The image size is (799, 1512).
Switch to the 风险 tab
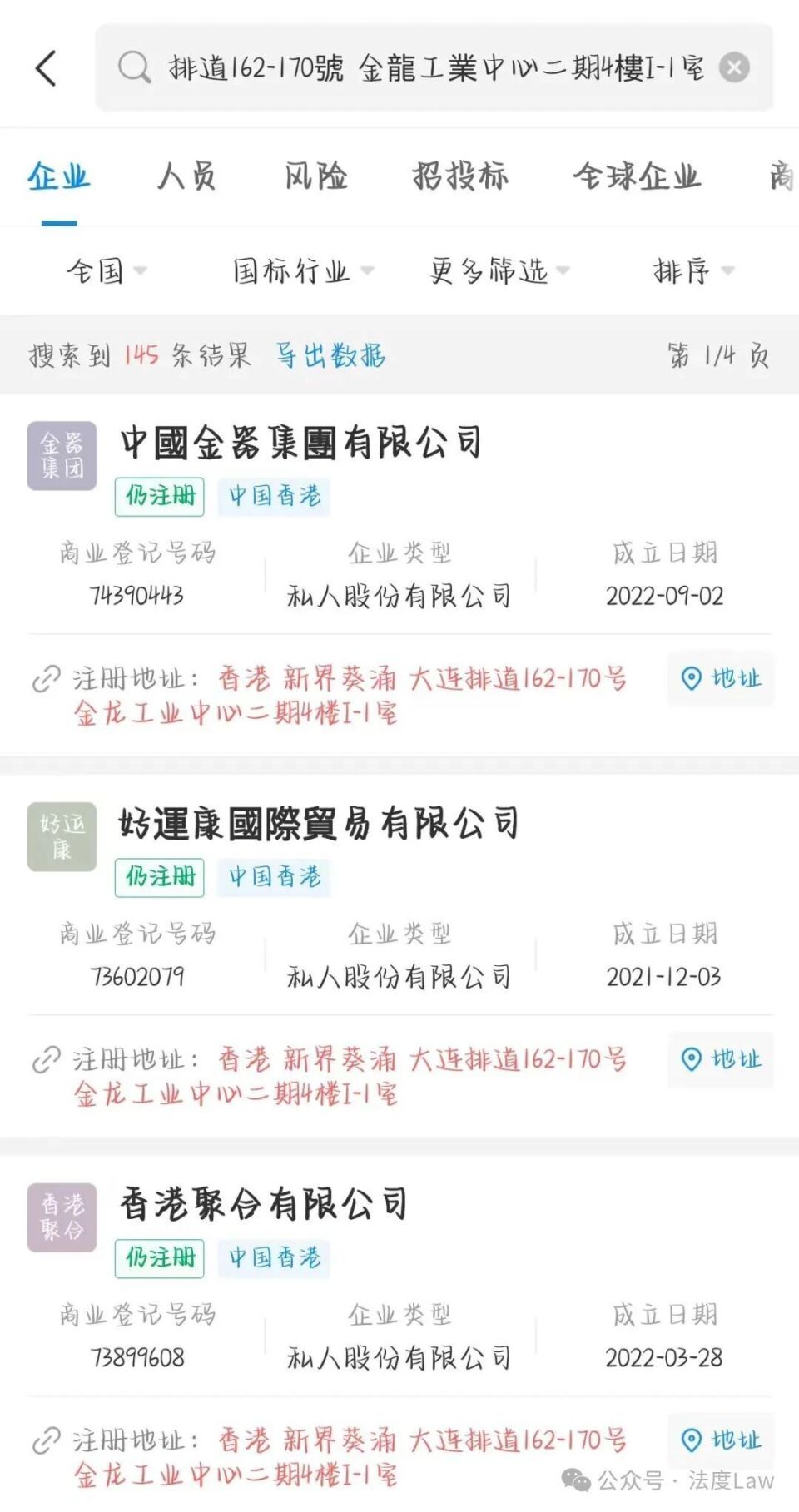pos(318,176)
